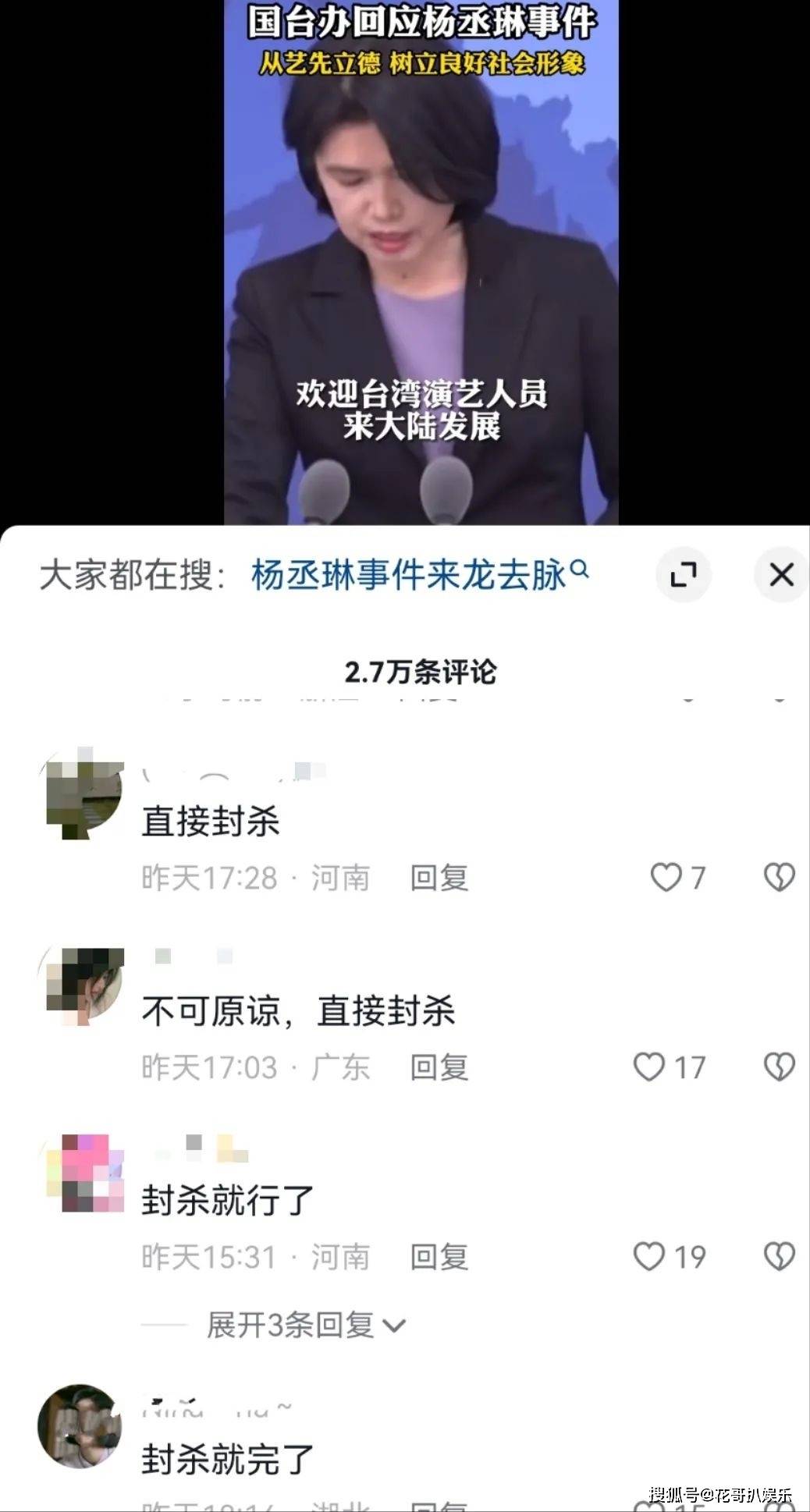
Task: Expand the comments panel to fullscreen
Action: [685, 573]
